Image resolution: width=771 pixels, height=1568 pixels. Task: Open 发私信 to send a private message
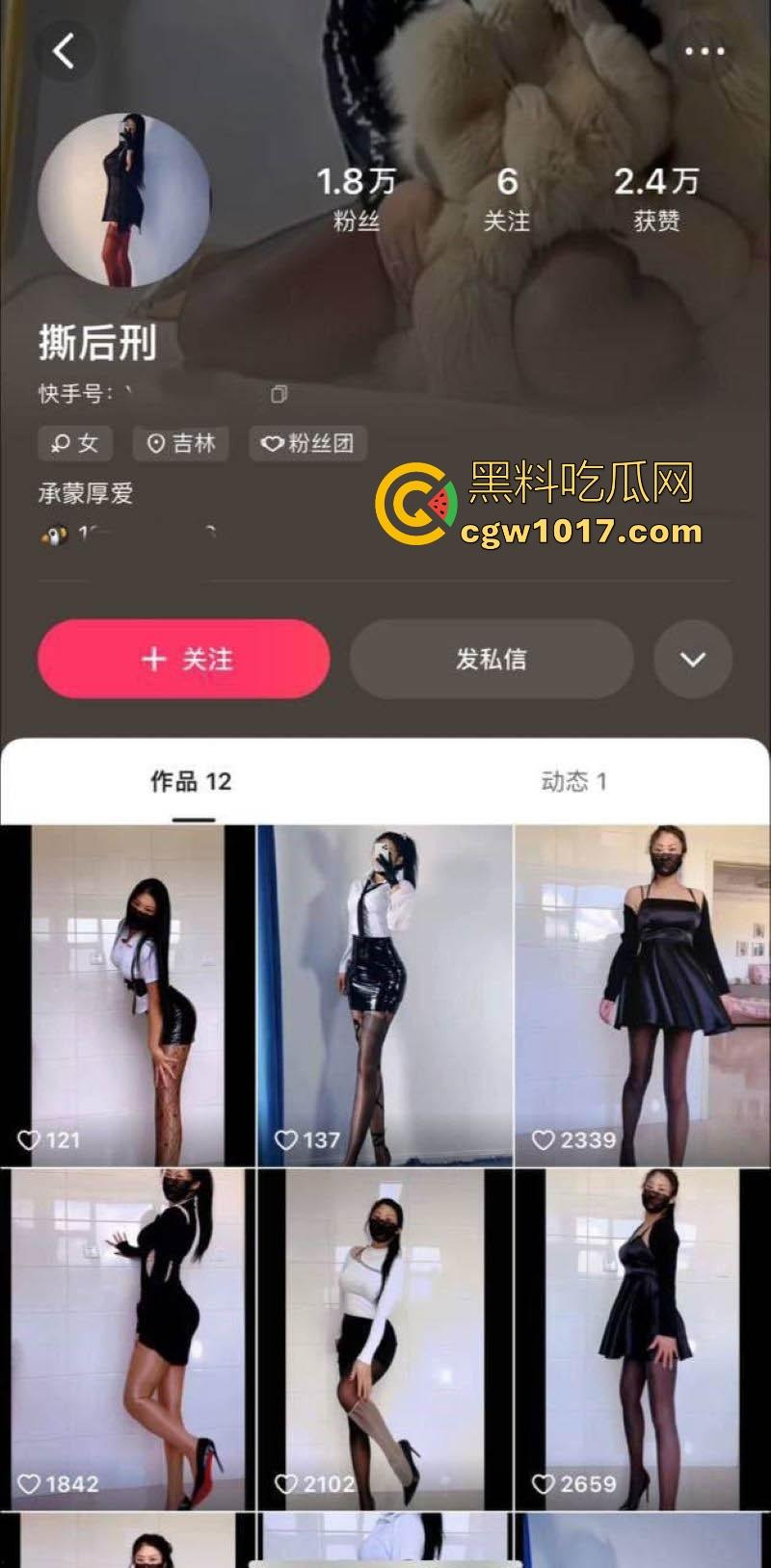tap(491, 659)
